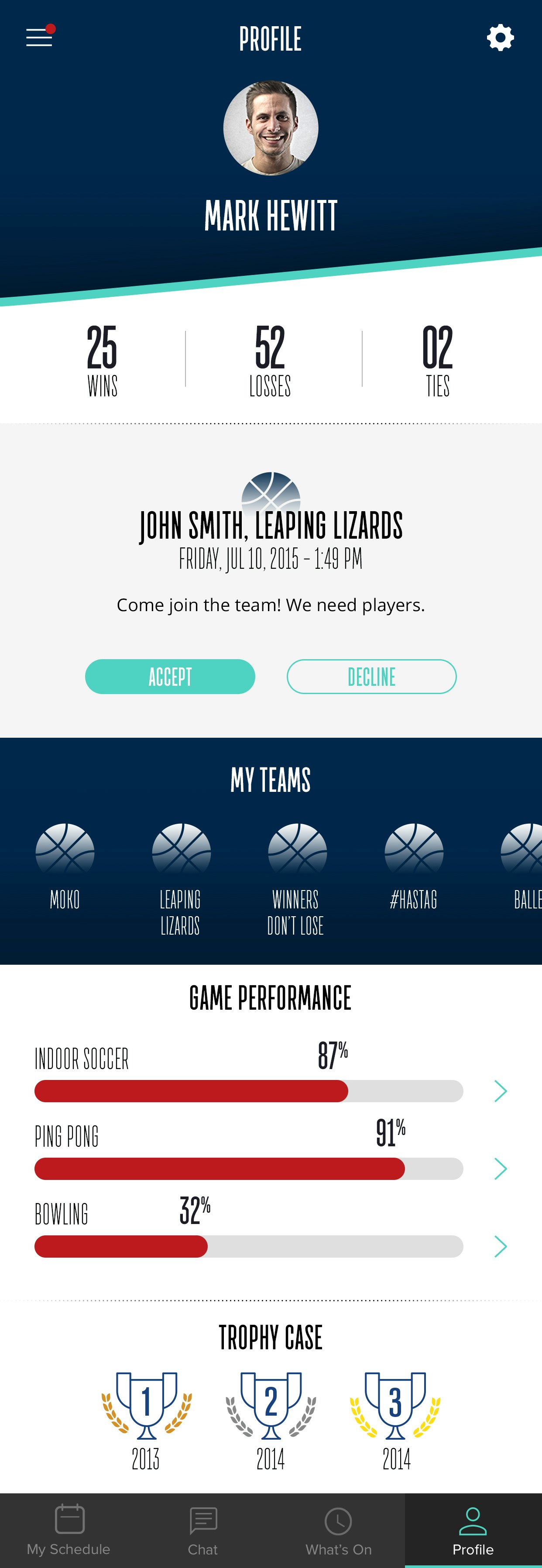
Task: Decline the team invitation
Action: click(x=371, y=676)
